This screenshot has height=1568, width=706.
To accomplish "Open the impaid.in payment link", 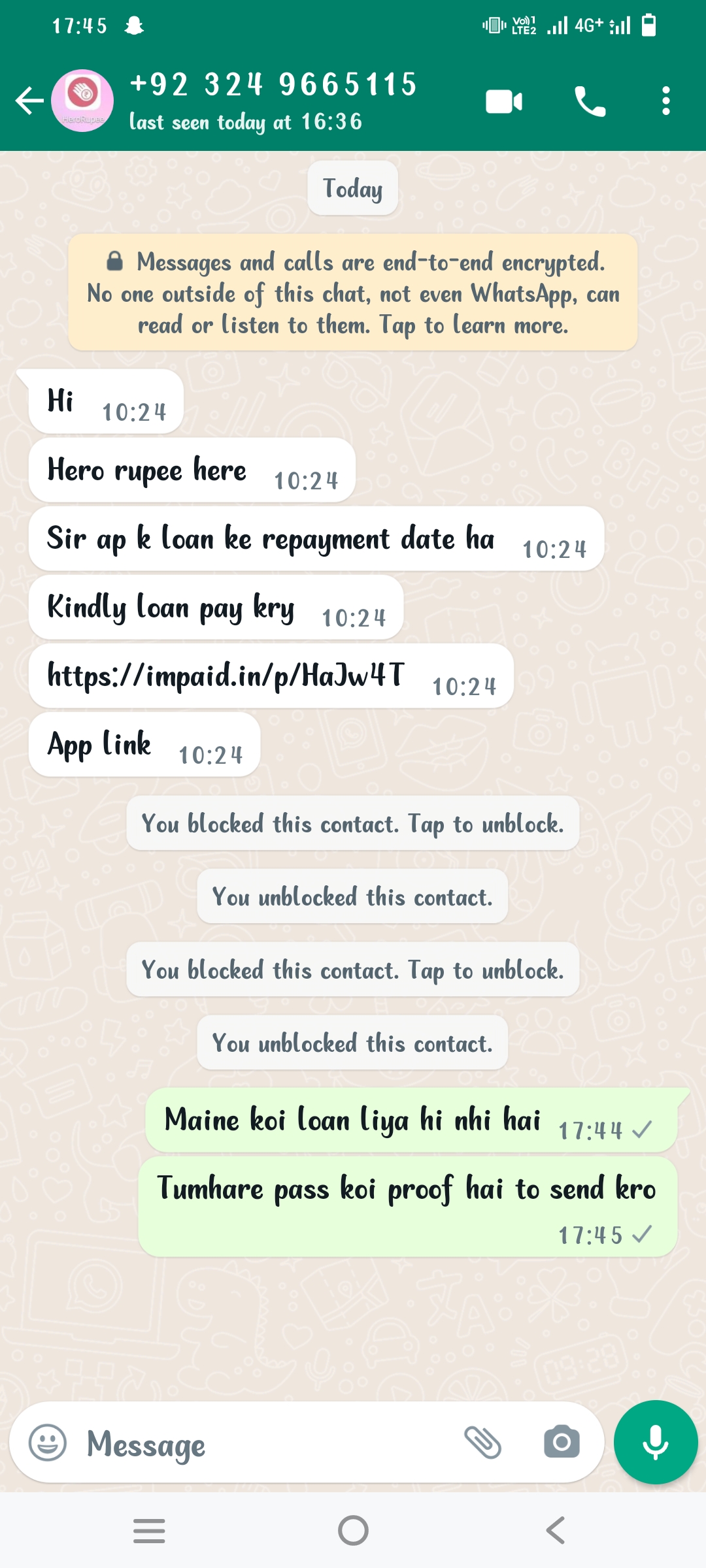I will click(226, 676).
